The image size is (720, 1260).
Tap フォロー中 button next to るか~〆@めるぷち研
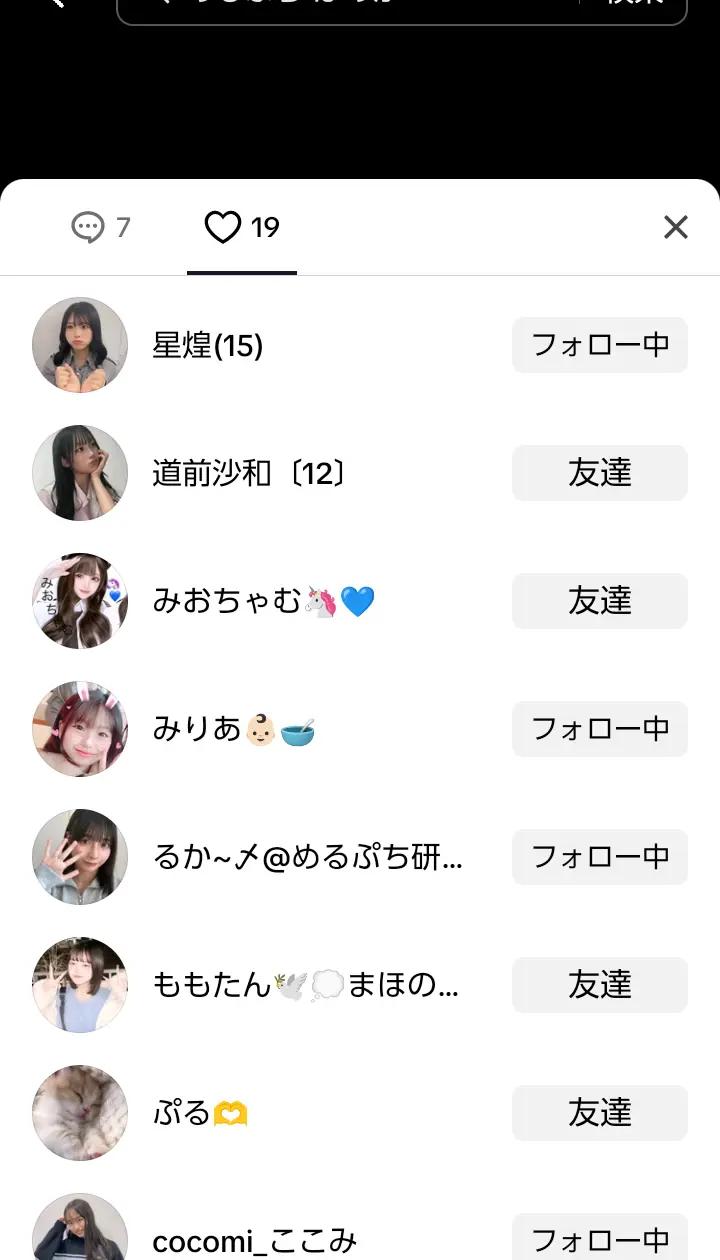coord(600,857)
